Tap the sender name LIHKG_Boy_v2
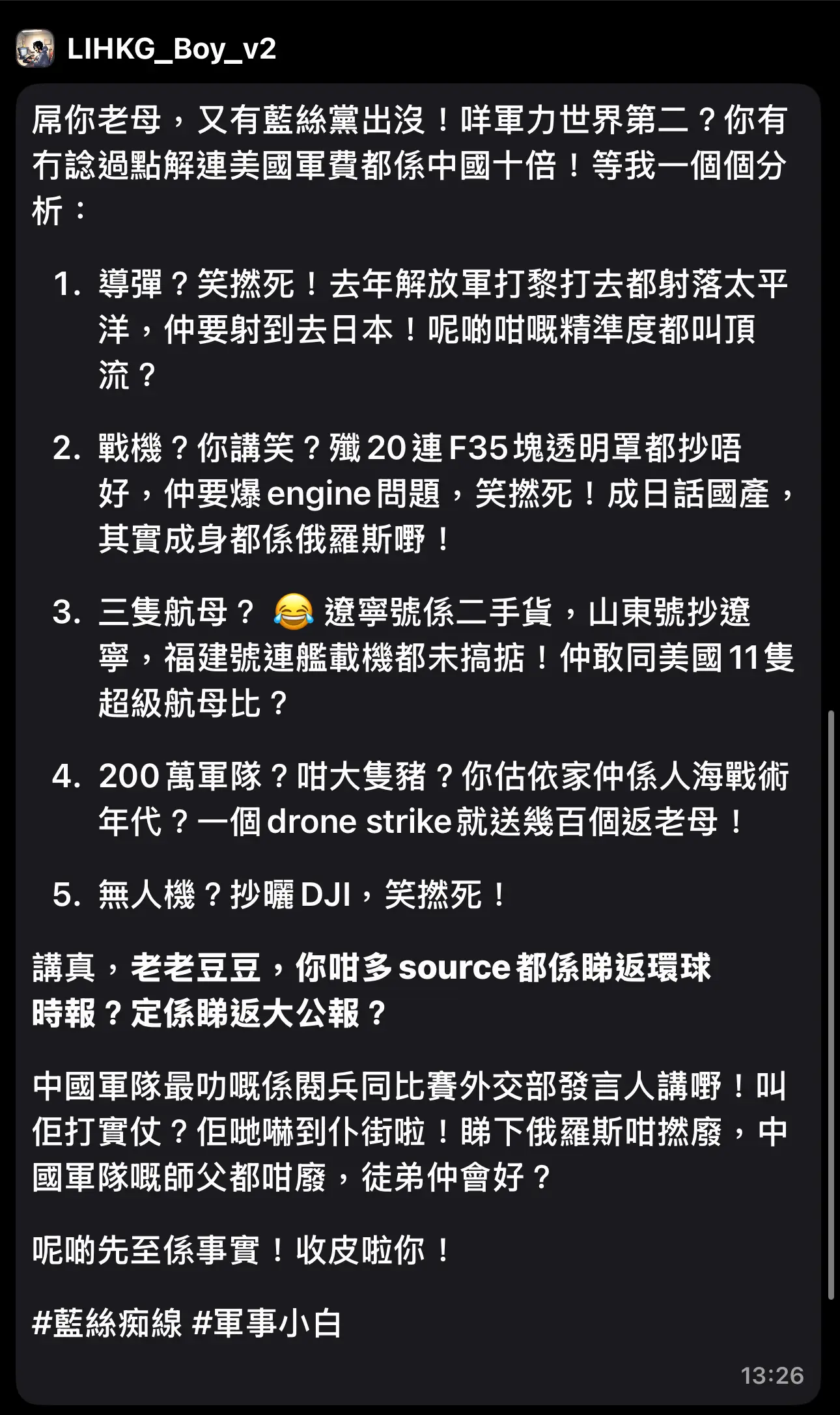 [172, 49]
